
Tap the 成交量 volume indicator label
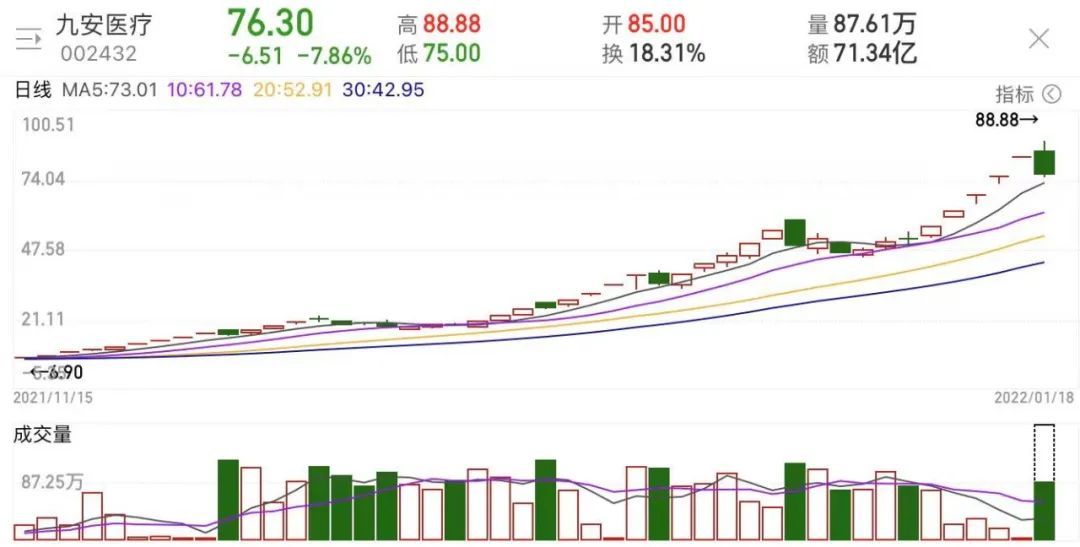point(42,435)
